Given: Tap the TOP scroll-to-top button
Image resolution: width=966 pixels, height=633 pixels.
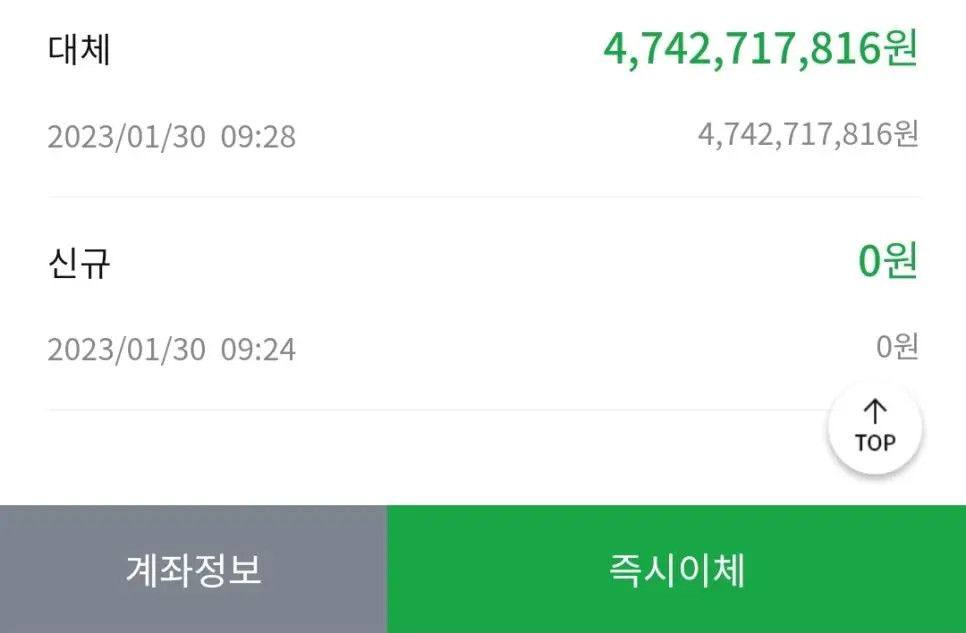Looking at the screenshot, I should (875, 428).
